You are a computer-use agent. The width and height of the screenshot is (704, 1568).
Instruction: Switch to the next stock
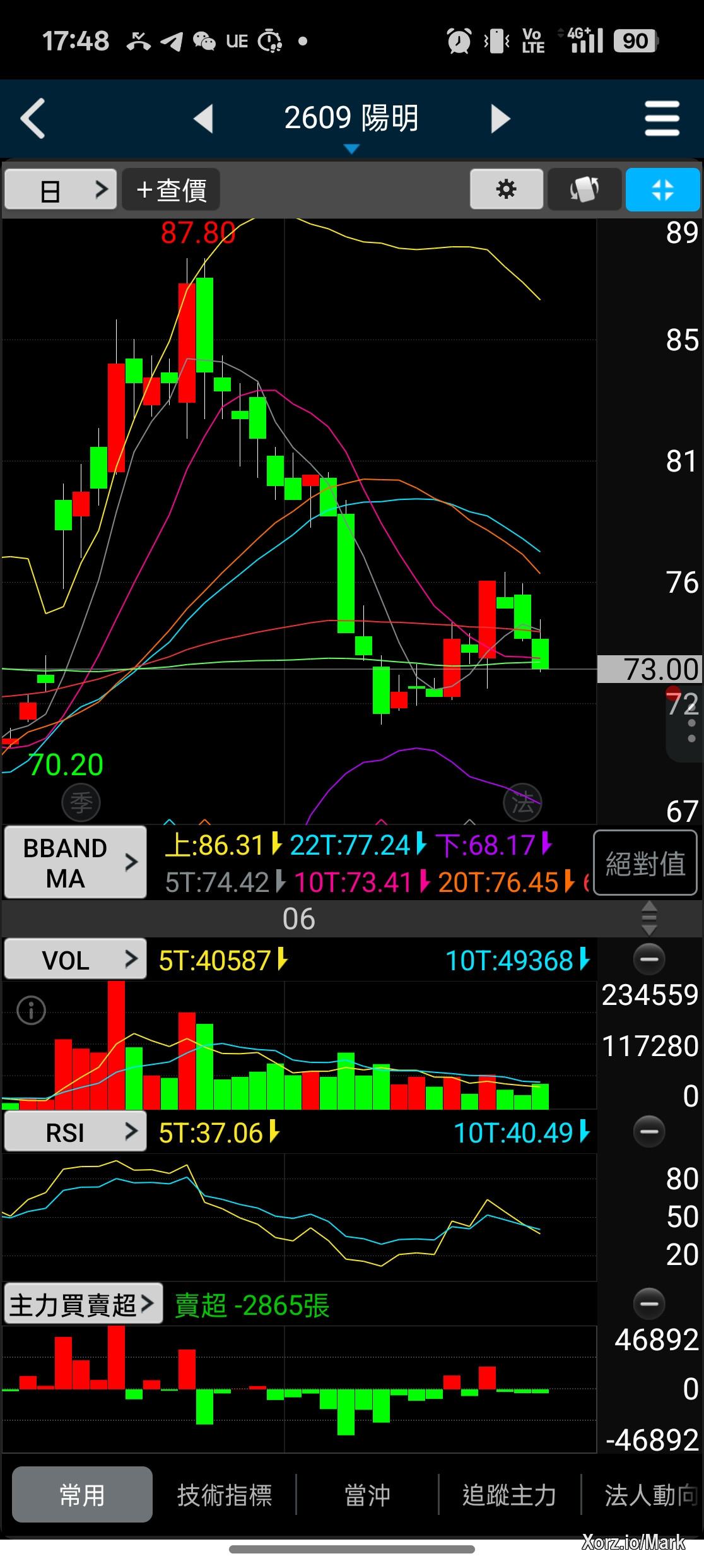500,118
